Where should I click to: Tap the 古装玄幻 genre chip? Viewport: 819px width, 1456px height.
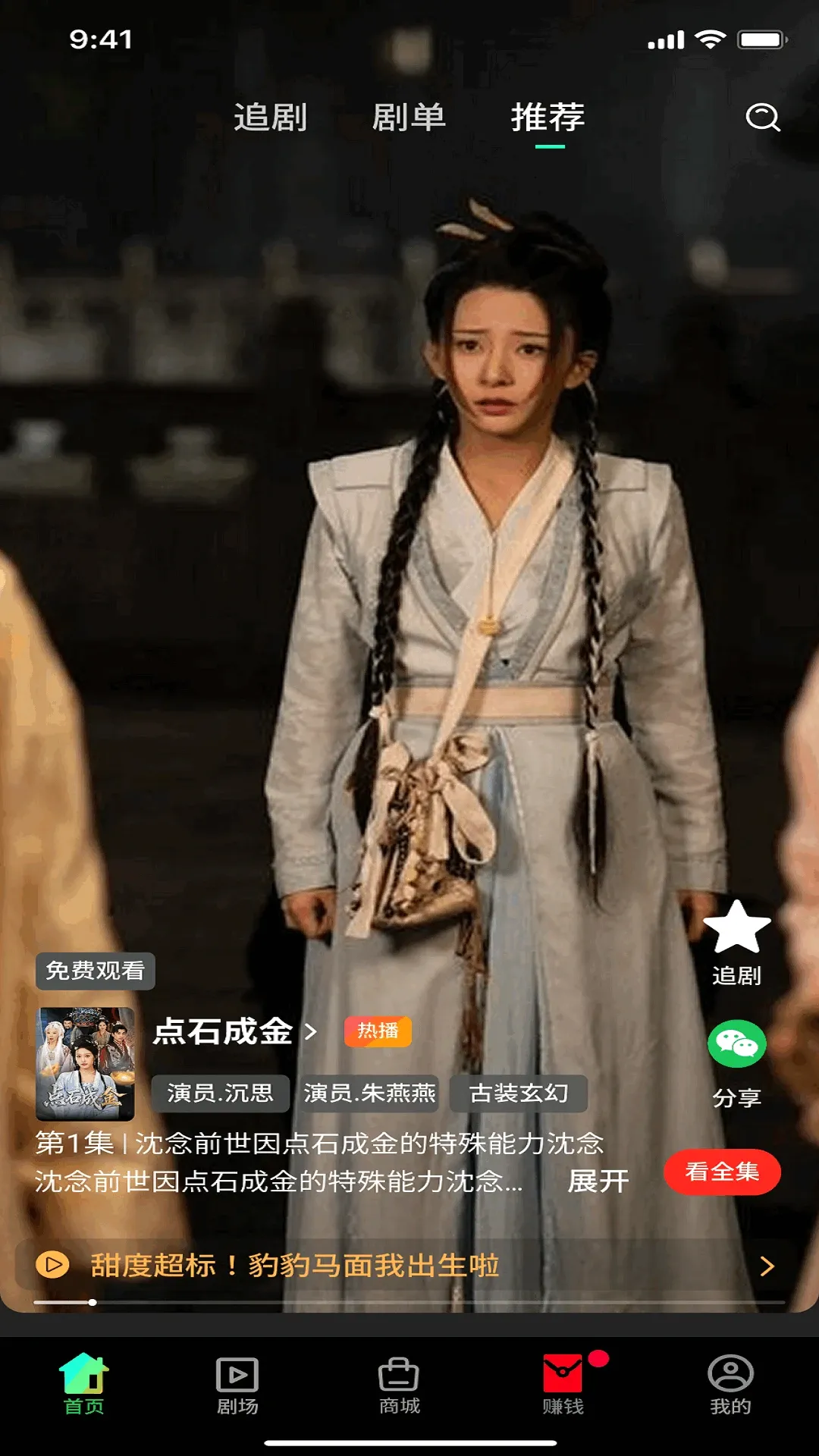[x=519, y=1093]
